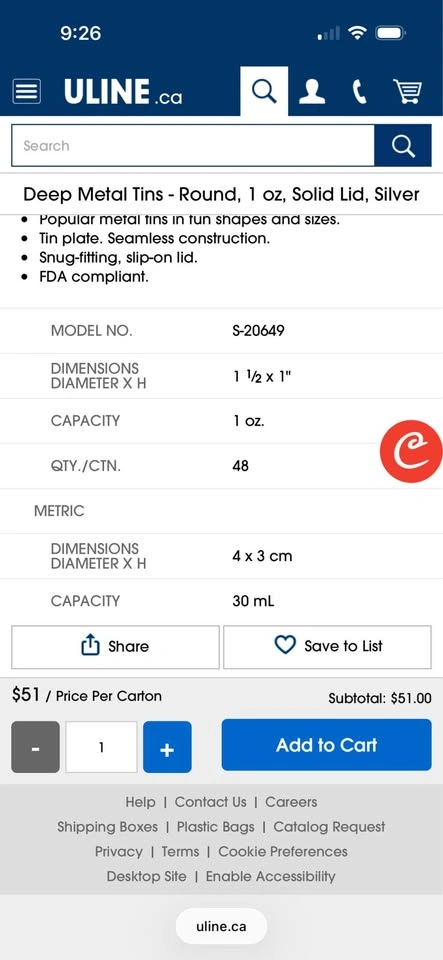
Task: Open the hamburger menu
Action: [27, 92]
